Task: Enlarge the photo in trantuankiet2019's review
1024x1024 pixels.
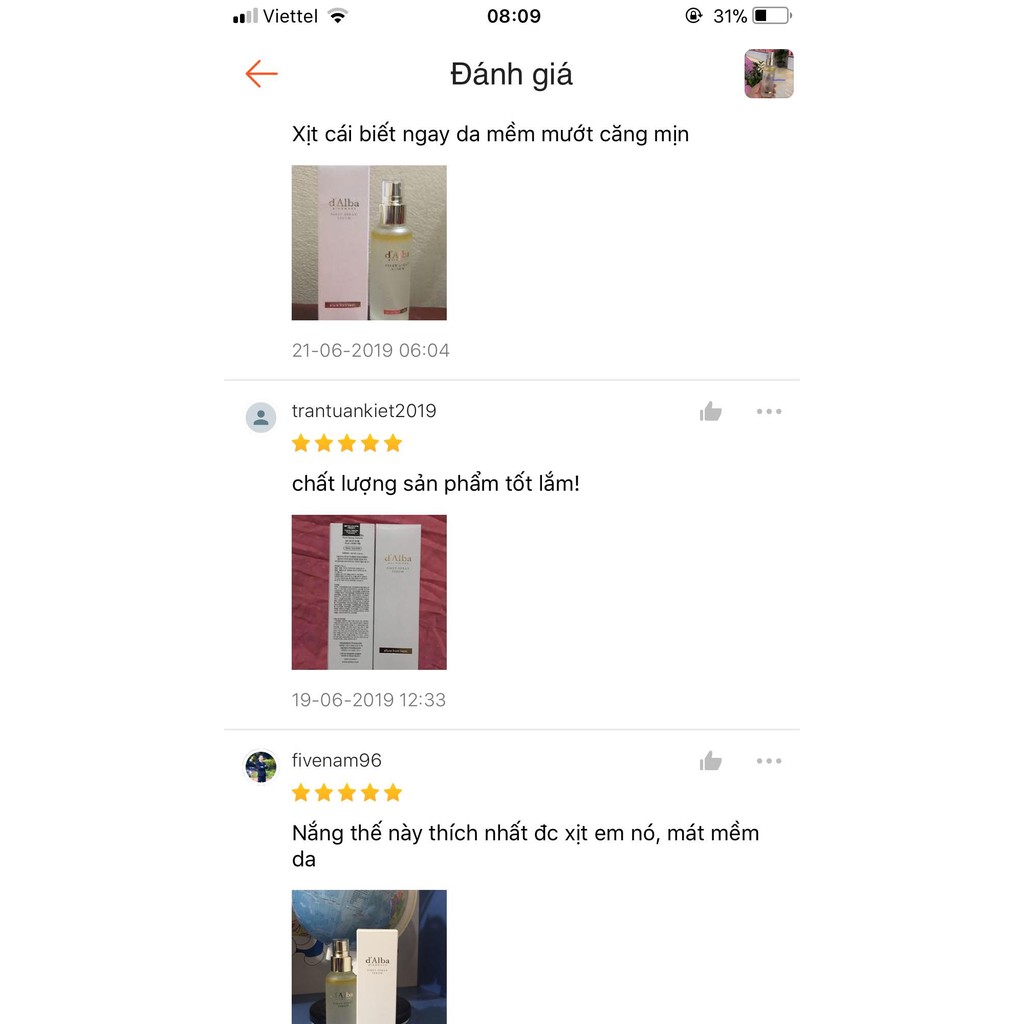Action: click(369, 592)
